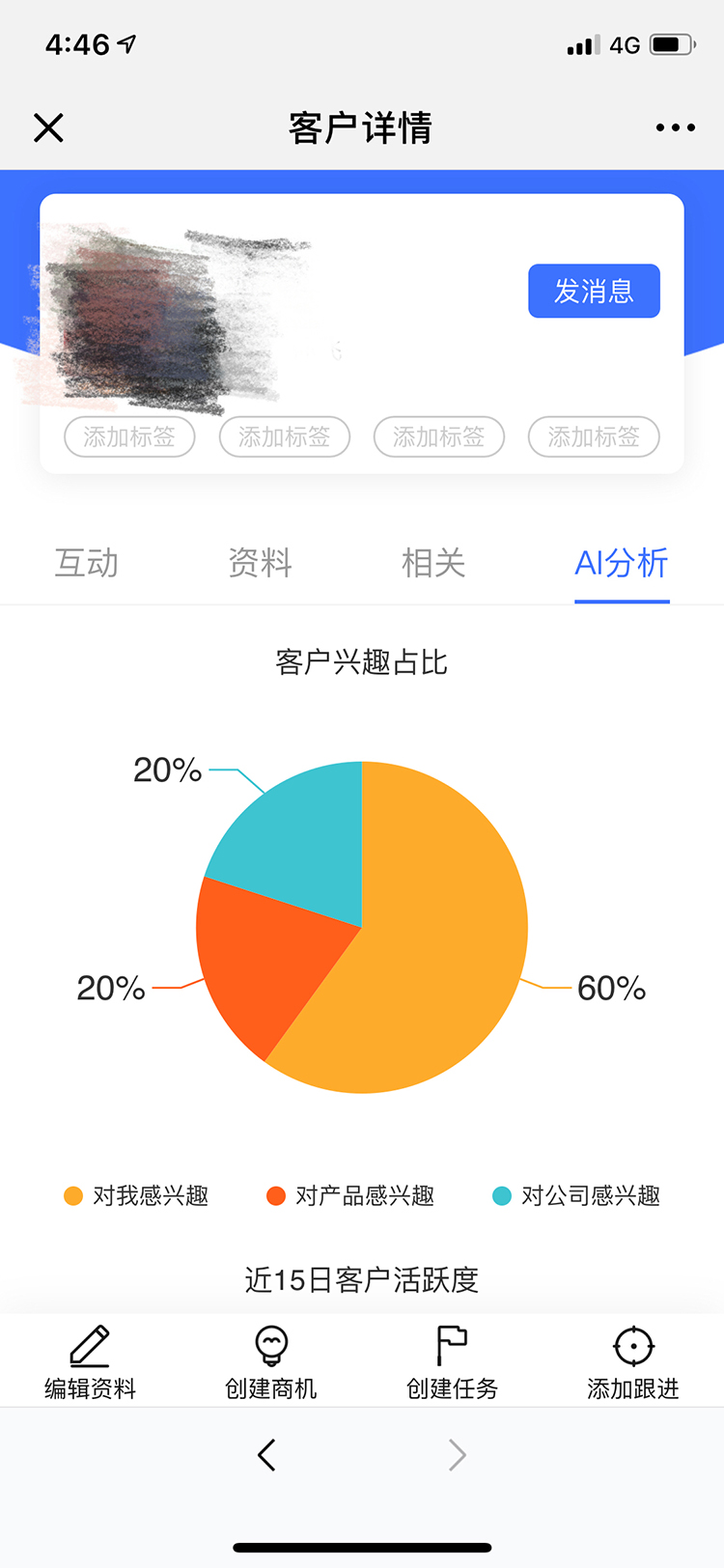Toggle the 对公司感兴趣 legend item
The image size is (724, 1568).
[577, 1196]
